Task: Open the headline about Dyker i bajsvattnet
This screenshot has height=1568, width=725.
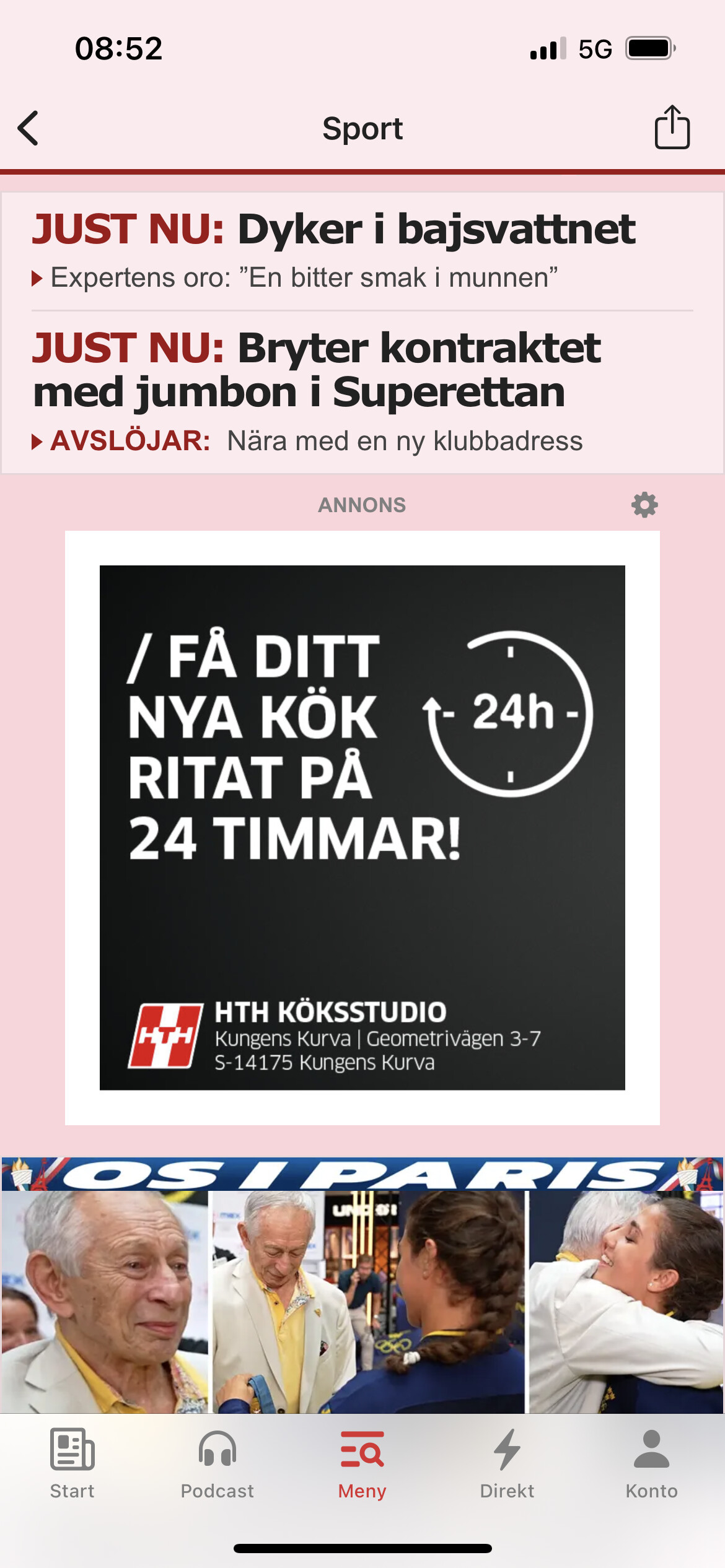Action: 333,229
